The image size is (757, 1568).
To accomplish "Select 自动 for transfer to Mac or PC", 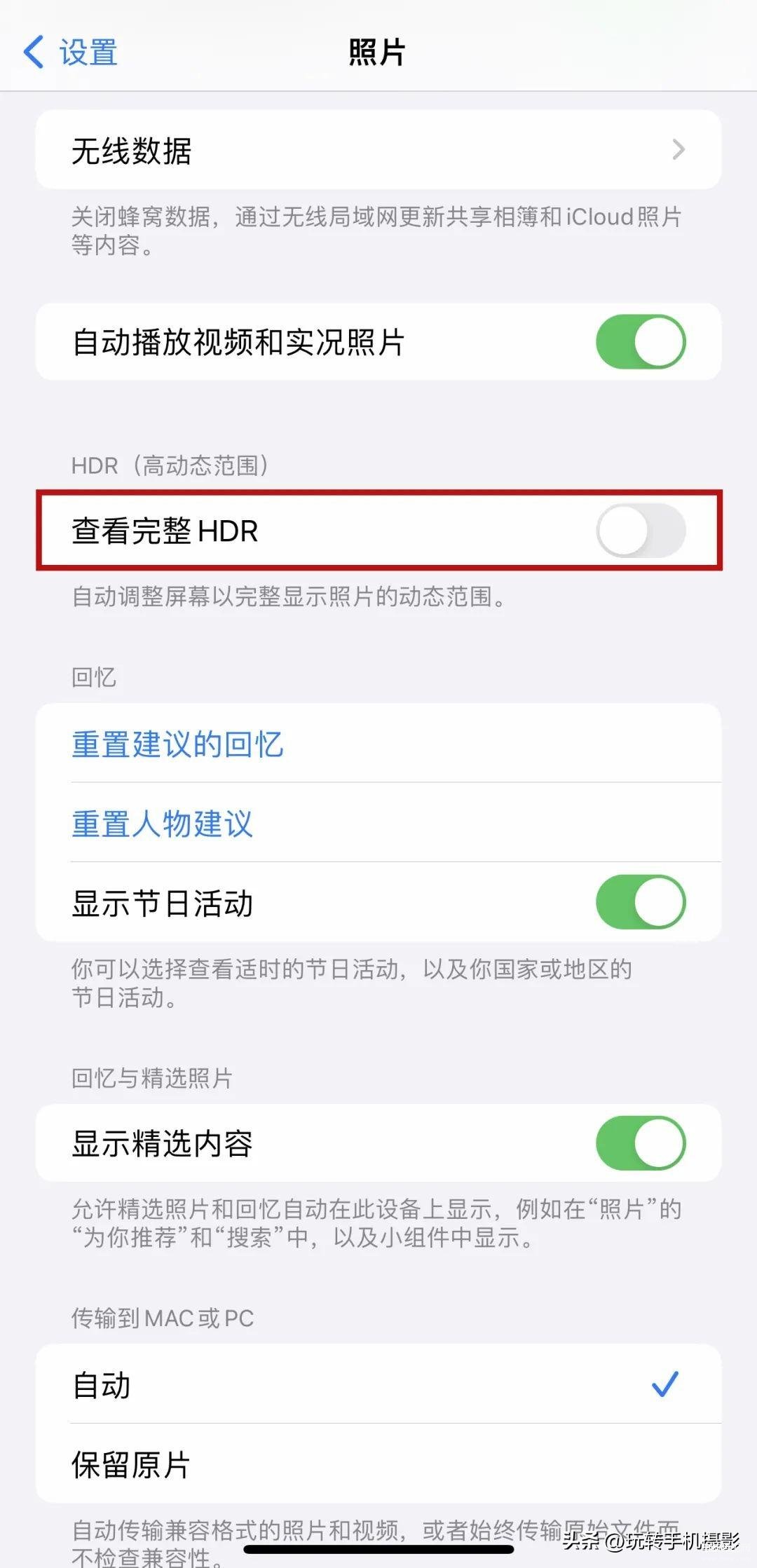I will [x=378, y=1384].
